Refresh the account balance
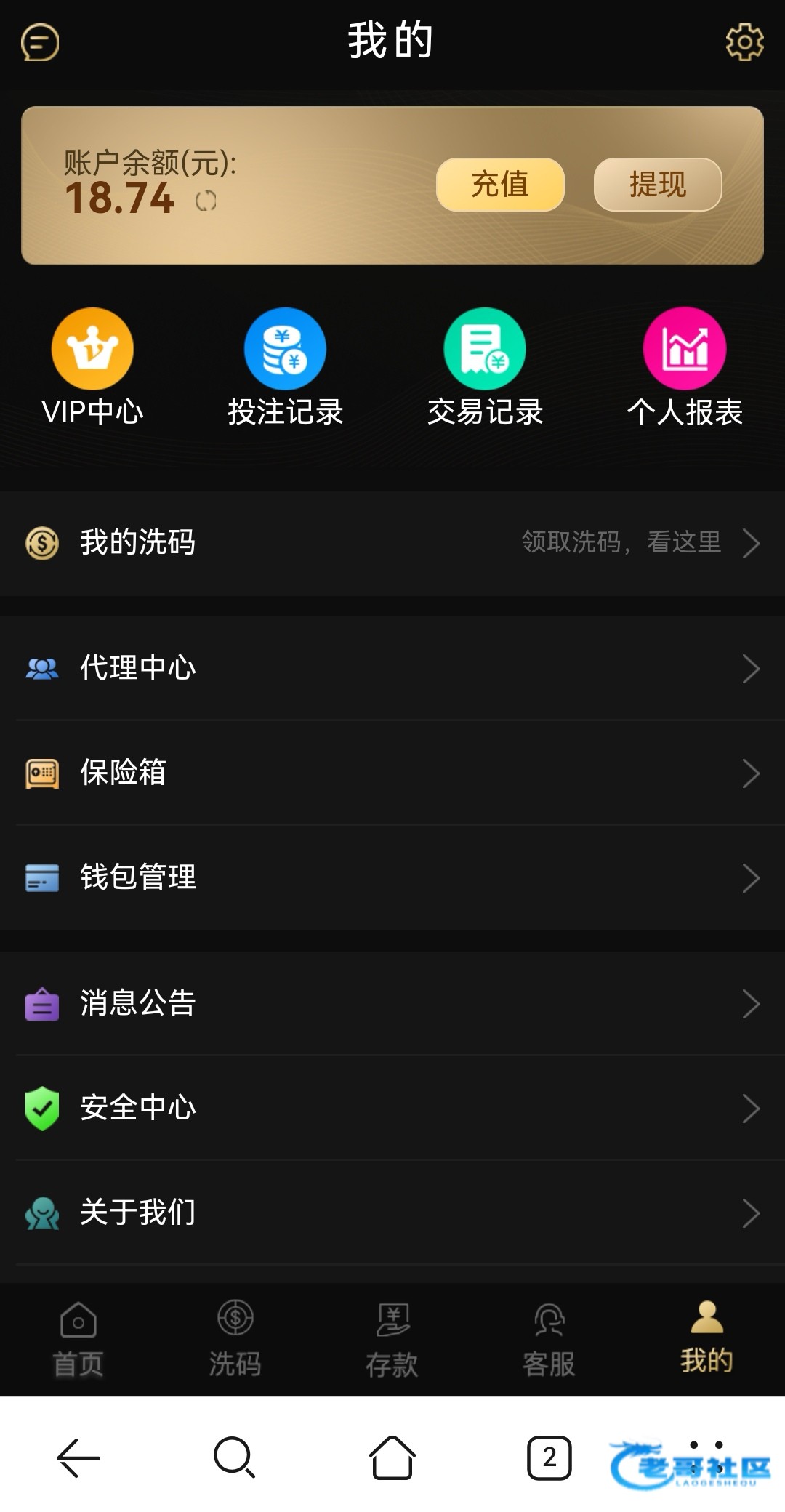This screenshot has width=785, height=1512. point(206,201)
